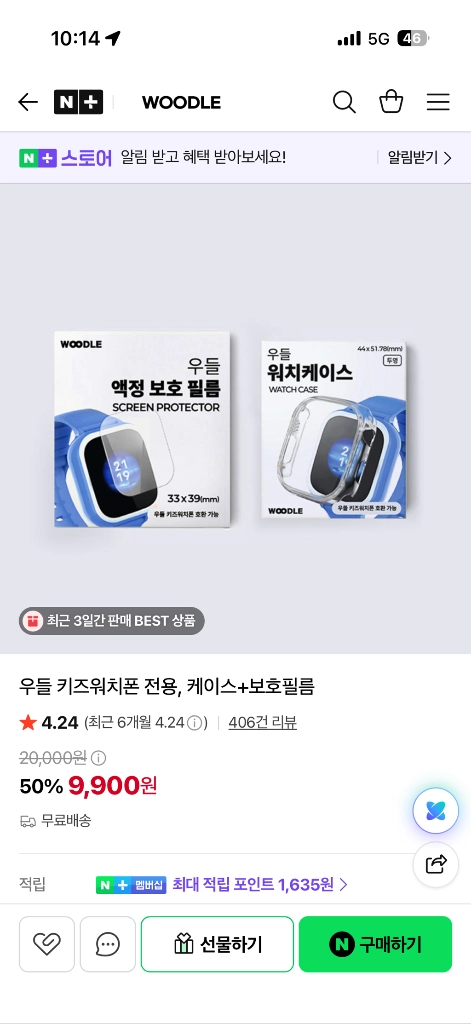Show info about the 6-month rating
This screenshot has width=471, height=1024.
[194, 723]
